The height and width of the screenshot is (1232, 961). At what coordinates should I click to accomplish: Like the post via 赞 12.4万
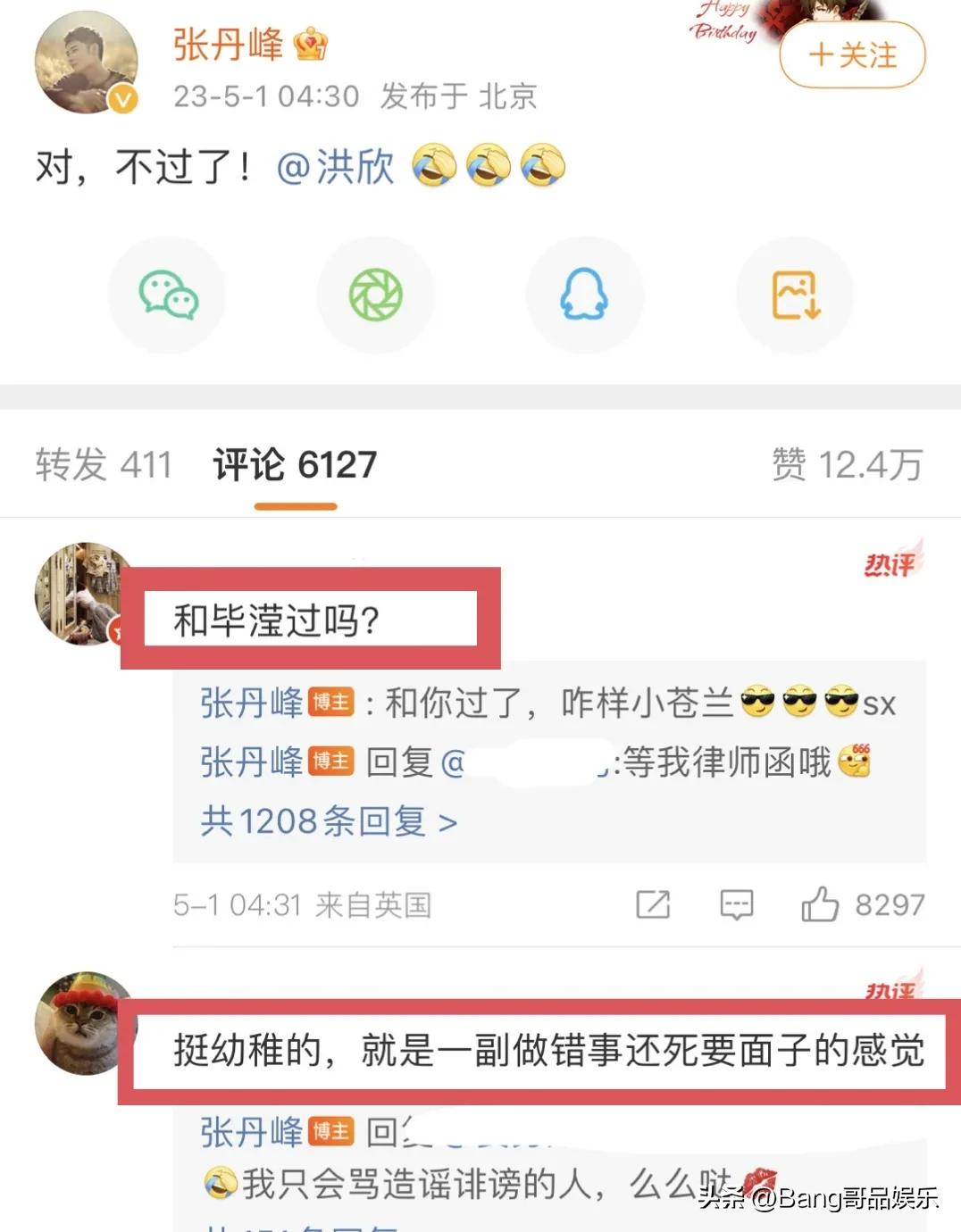click(x=844, y=465)
